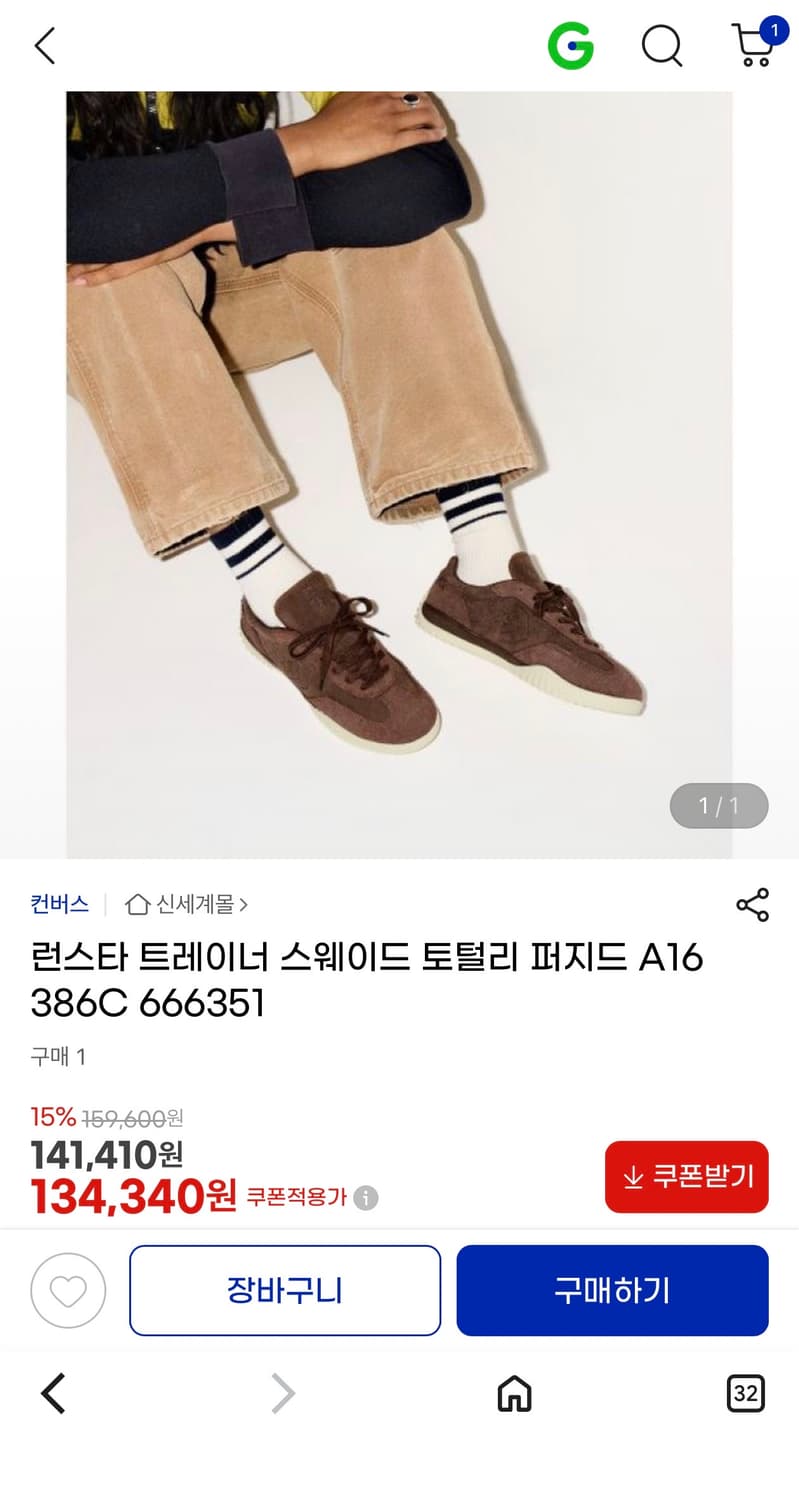The image size is (799, 1500).
Task: Tap the forward navigation arrow at bottom
Action: point(283,1393)
